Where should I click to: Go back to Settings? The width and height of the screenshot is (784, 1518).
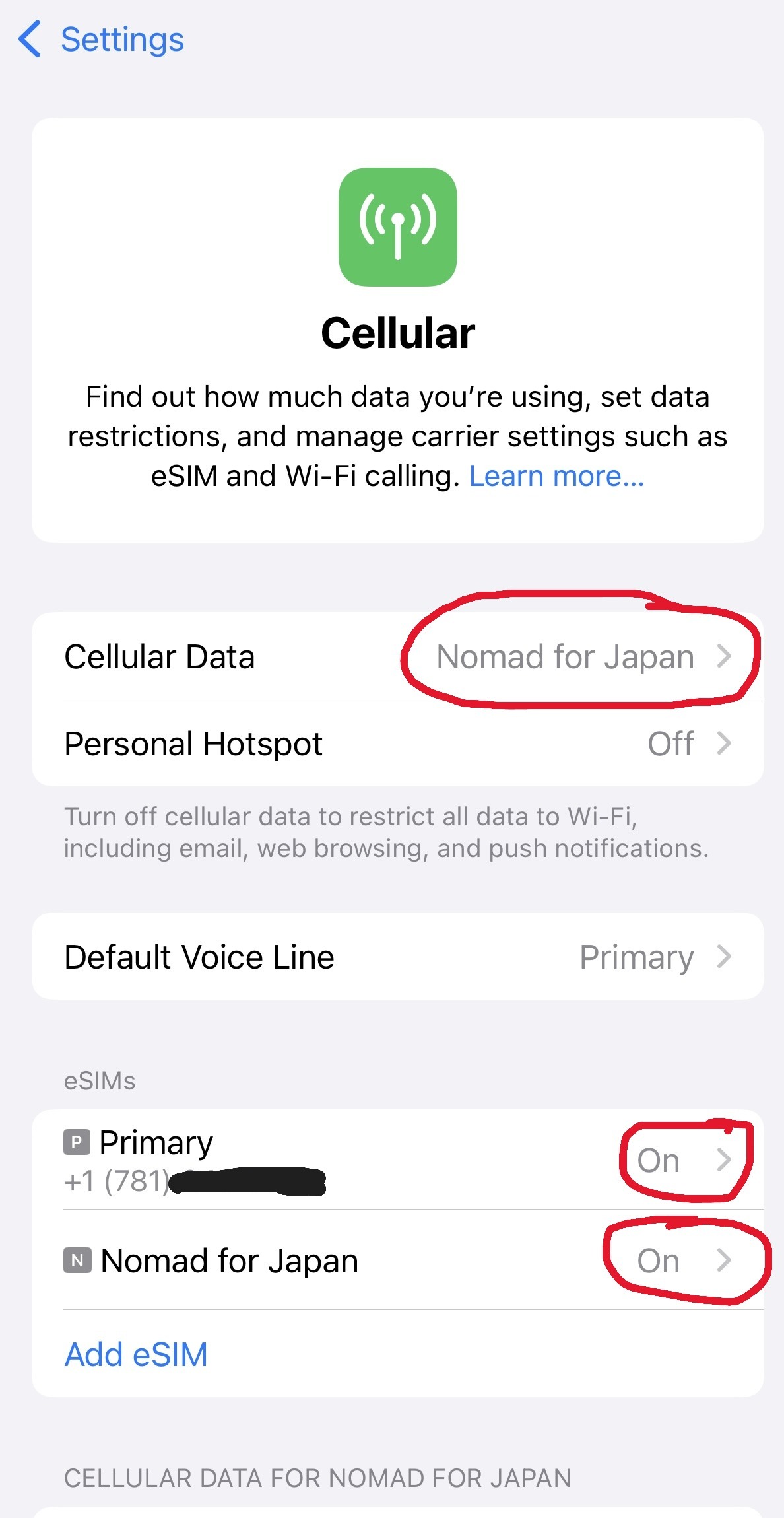(x=102, y=40)
